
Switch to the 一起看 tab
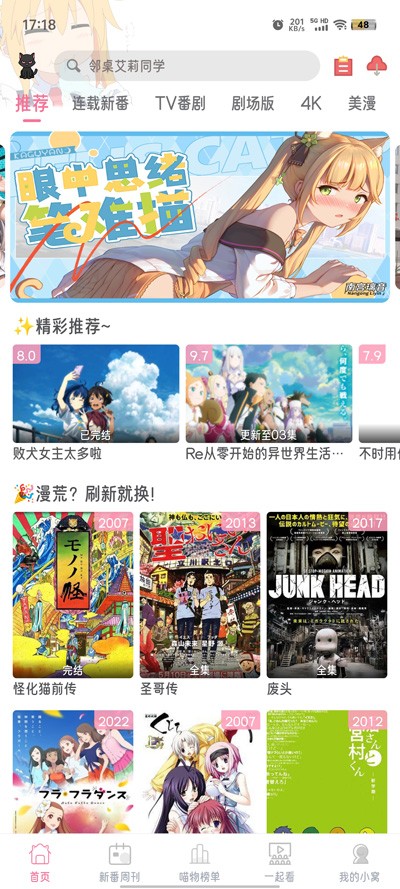coord(279,862)
